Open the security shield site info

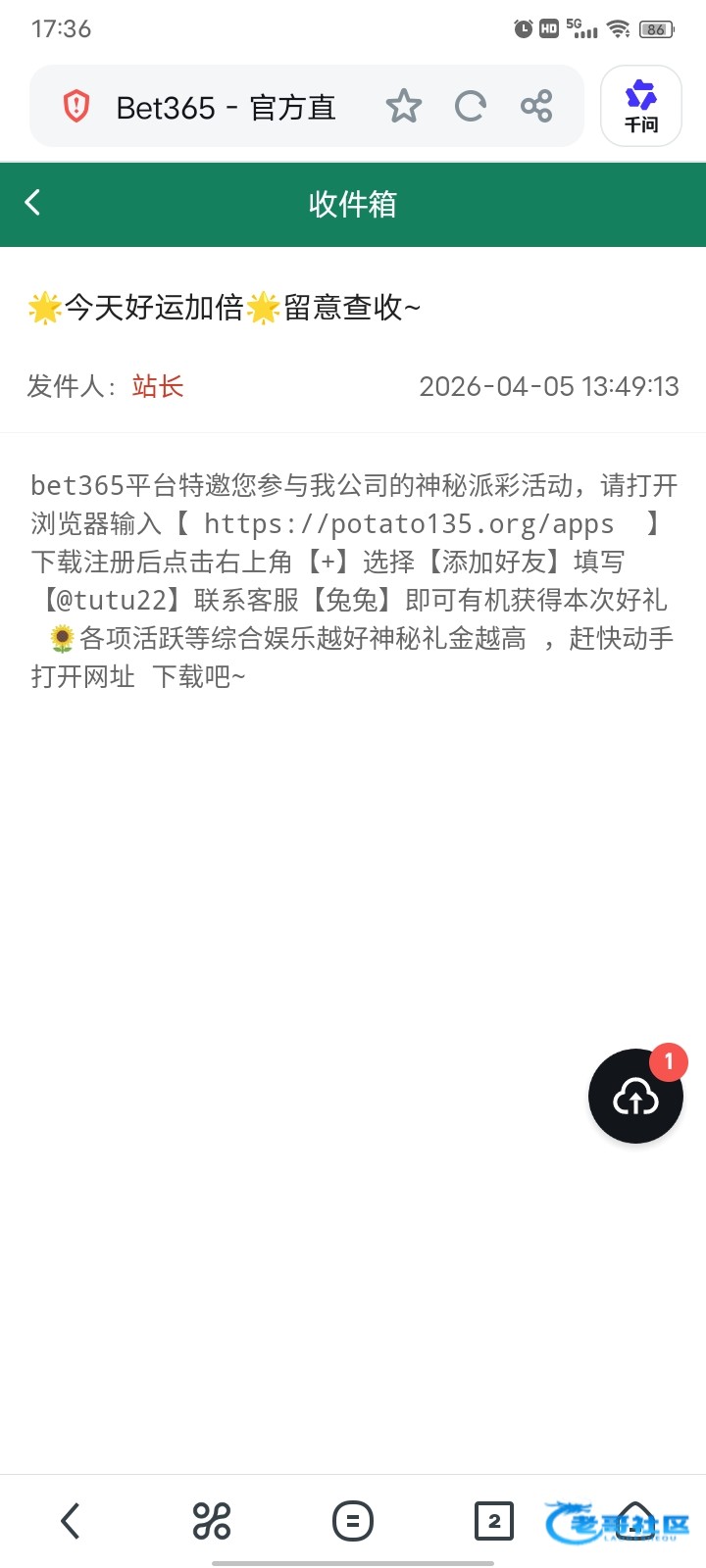(x=76, y=106)
